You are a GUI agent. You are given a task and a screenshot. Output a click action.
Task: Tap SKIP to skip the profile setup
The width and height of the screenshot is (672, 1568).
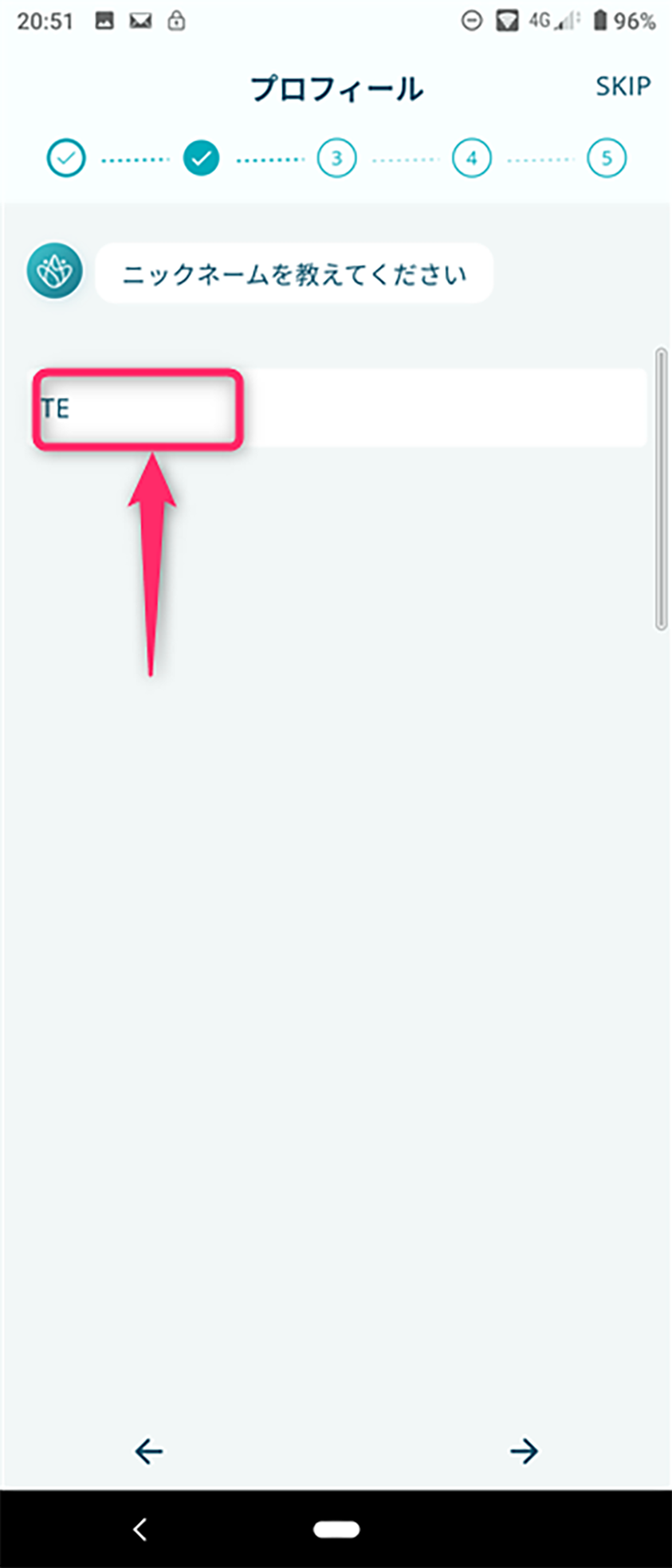pyautogui.click(x=623, y=86)
